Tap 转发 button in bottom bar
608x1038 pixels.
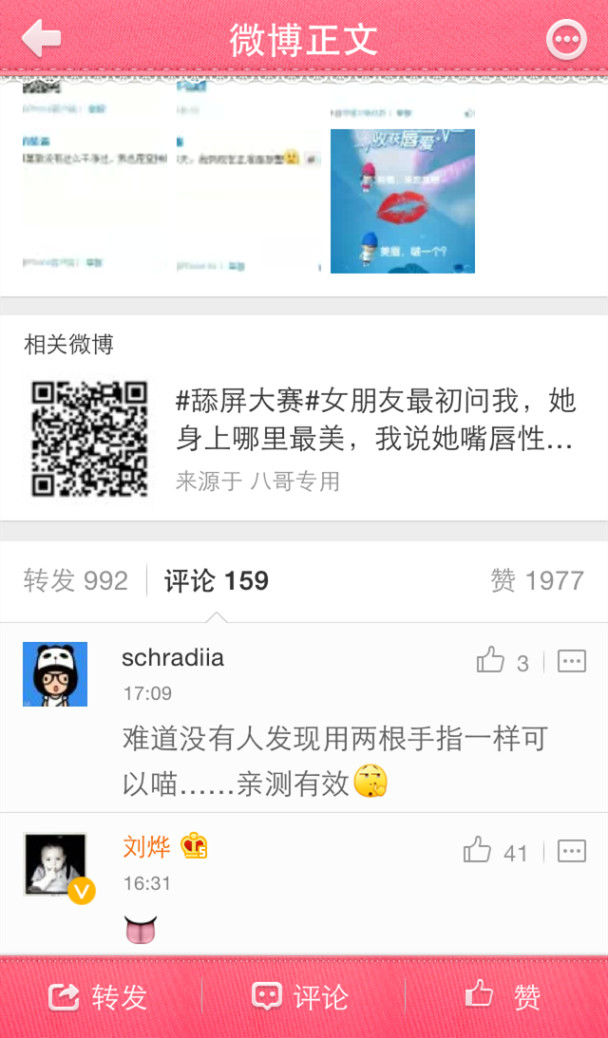tap(98, 996)
